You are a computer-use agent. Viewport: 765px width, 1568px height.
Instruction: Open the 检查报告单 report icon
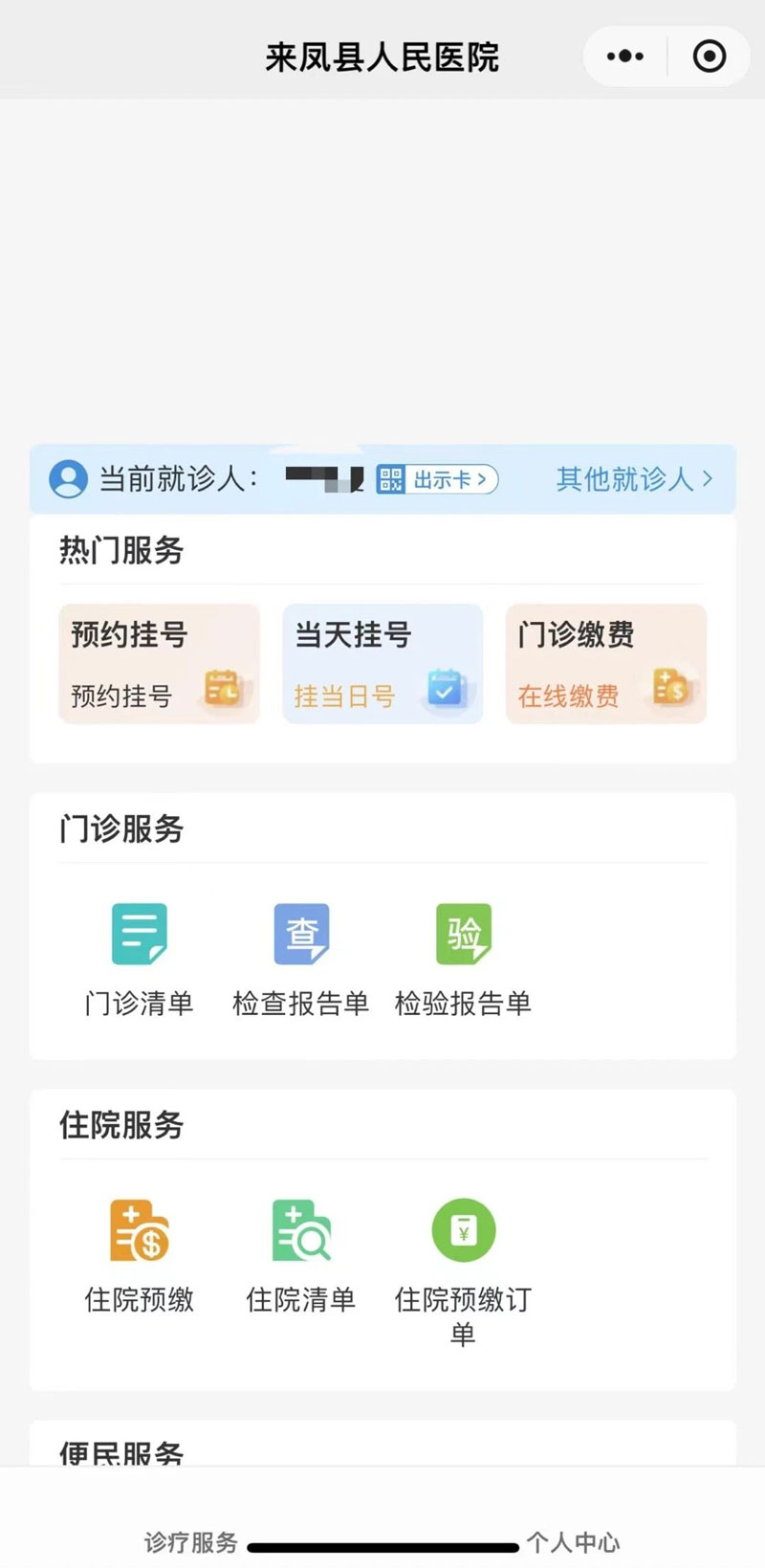coord(301,957)
